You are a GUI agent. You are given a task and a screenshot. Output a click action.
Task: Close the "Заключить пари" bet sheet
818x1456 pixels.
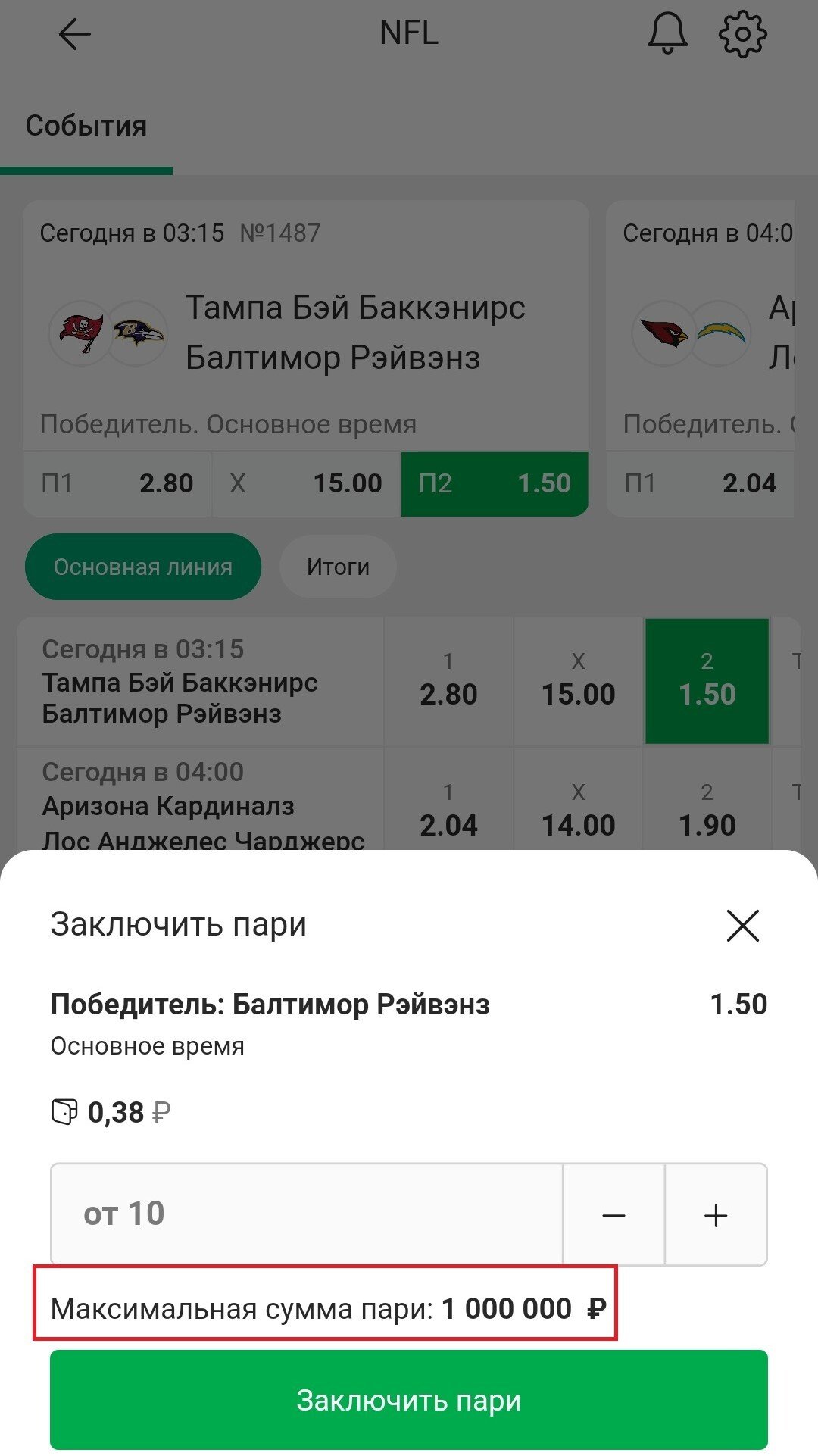tap(742, 926)
